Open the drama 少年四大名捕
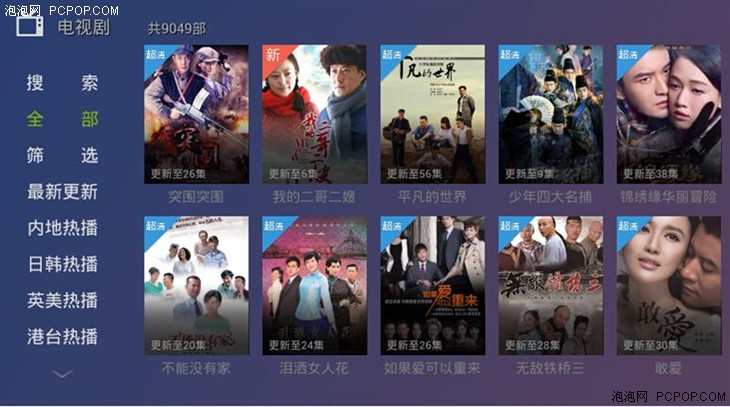 click(x=550, y=114)
